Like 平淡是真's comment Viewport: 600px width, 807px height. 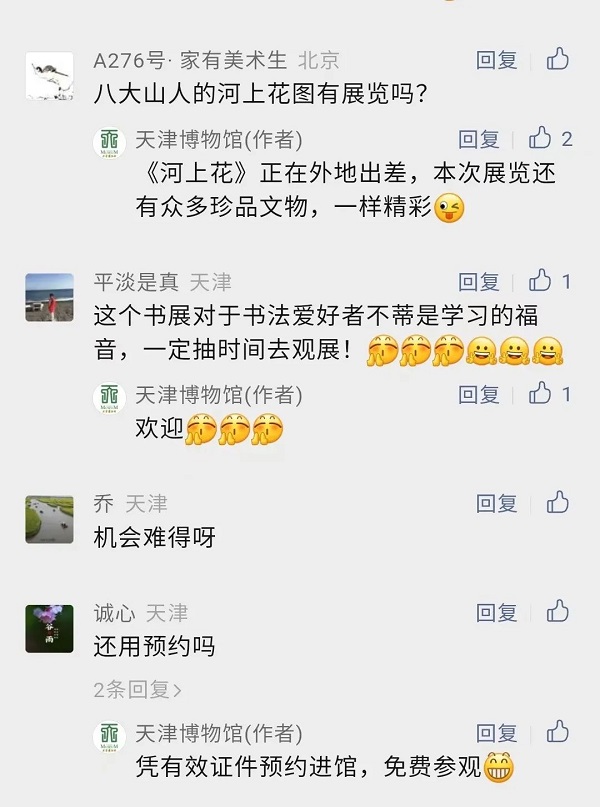541,281
